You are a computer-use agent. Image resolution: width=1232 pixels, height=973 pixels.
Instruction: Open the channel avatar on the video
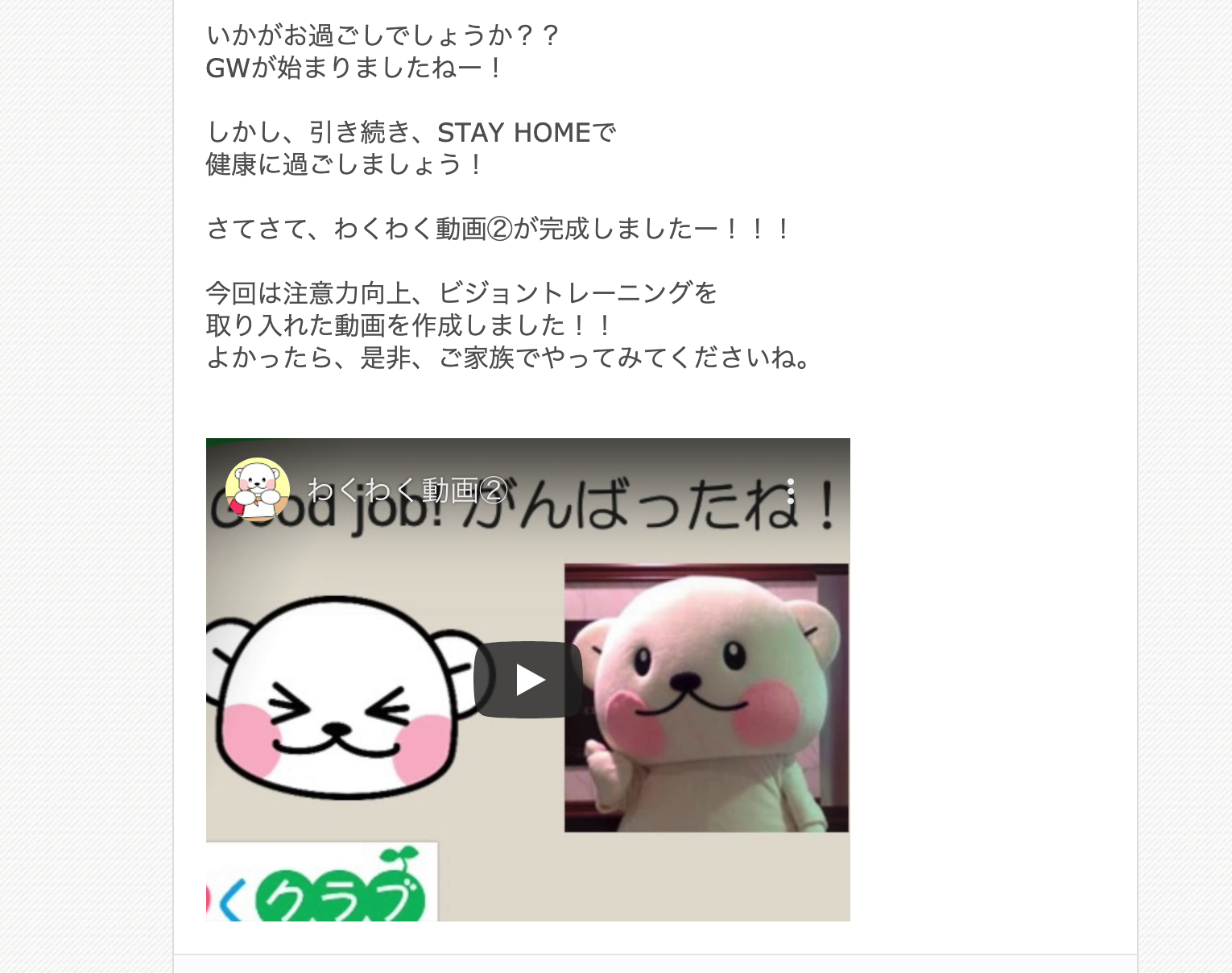[x=257, y=490]
